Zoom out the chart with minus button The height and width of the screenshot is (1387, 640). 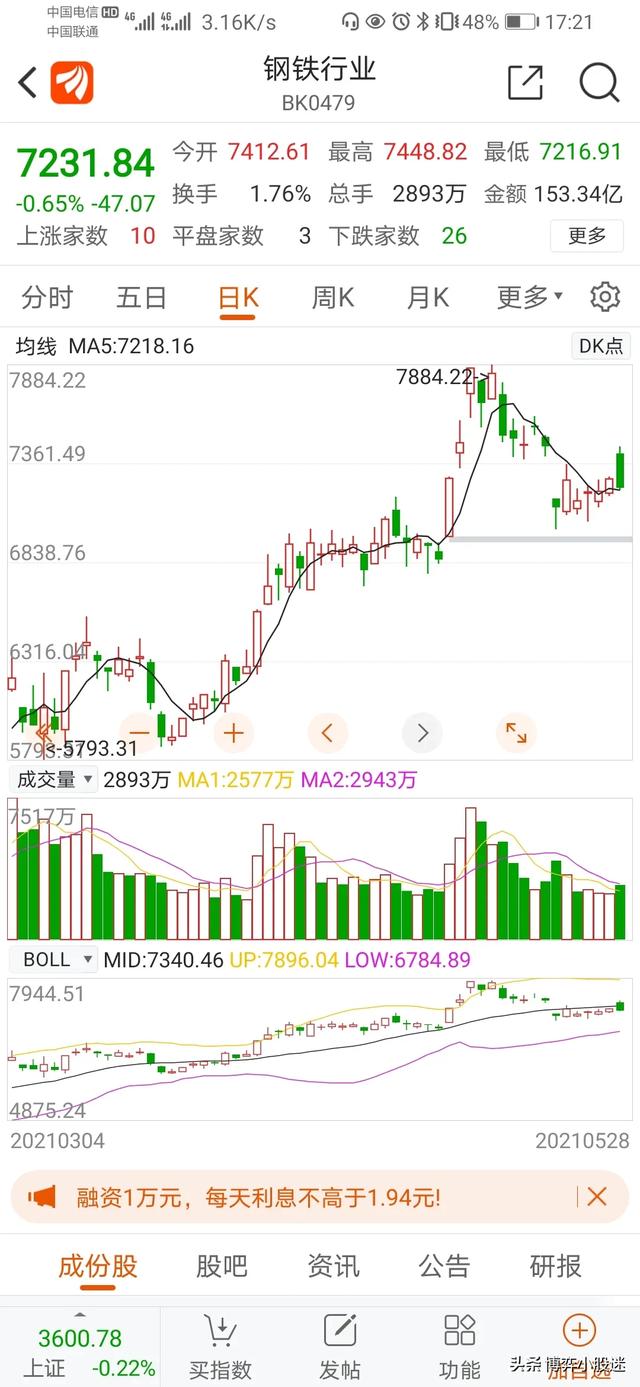tap(140, 733)
